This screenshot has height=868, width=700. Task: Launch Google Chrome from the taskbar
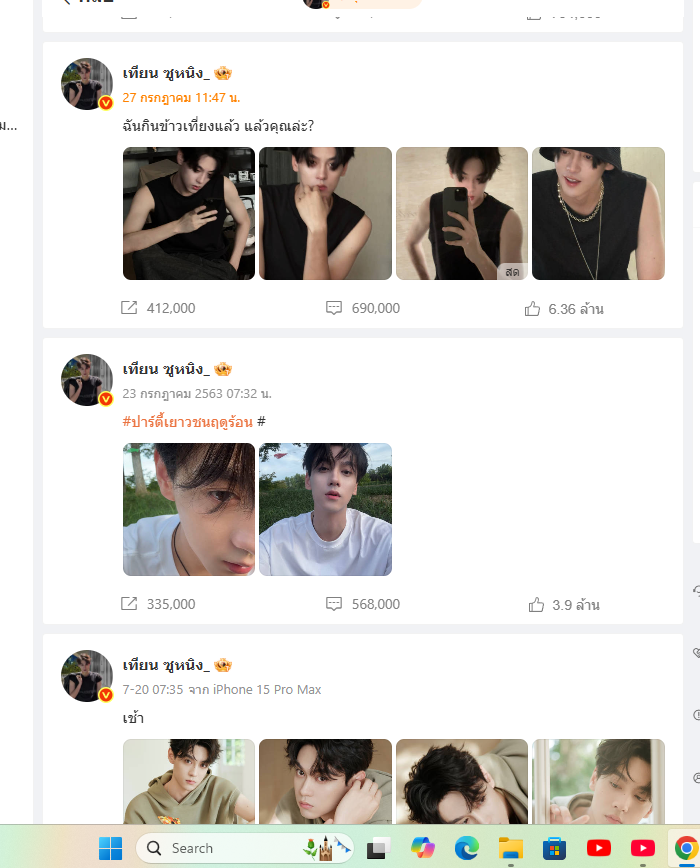[x=686, y=848]
